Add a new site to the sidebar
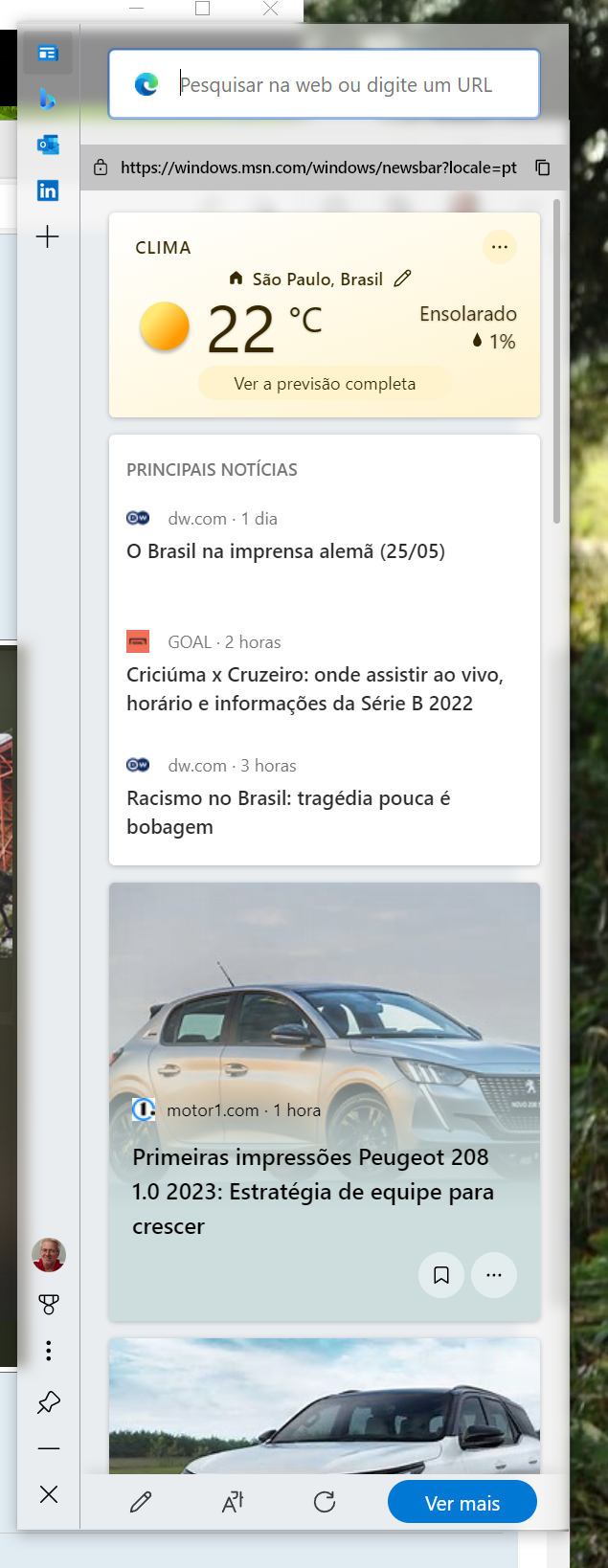Screen dimensions: 608x1568 pyautogui.click(x=48, y=236)
